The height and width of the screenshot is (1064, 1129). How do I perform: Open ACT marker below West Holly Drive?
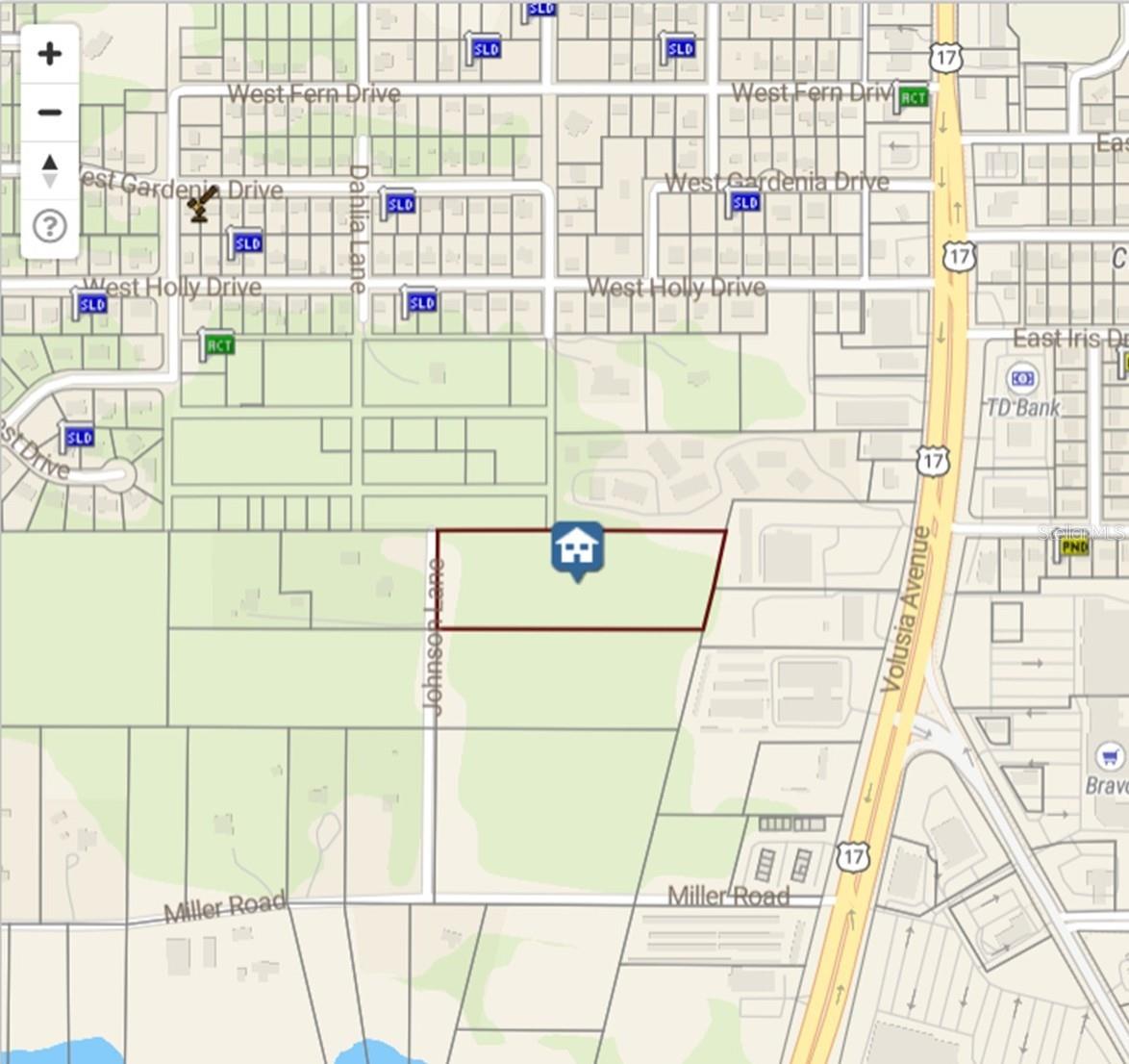219,344
